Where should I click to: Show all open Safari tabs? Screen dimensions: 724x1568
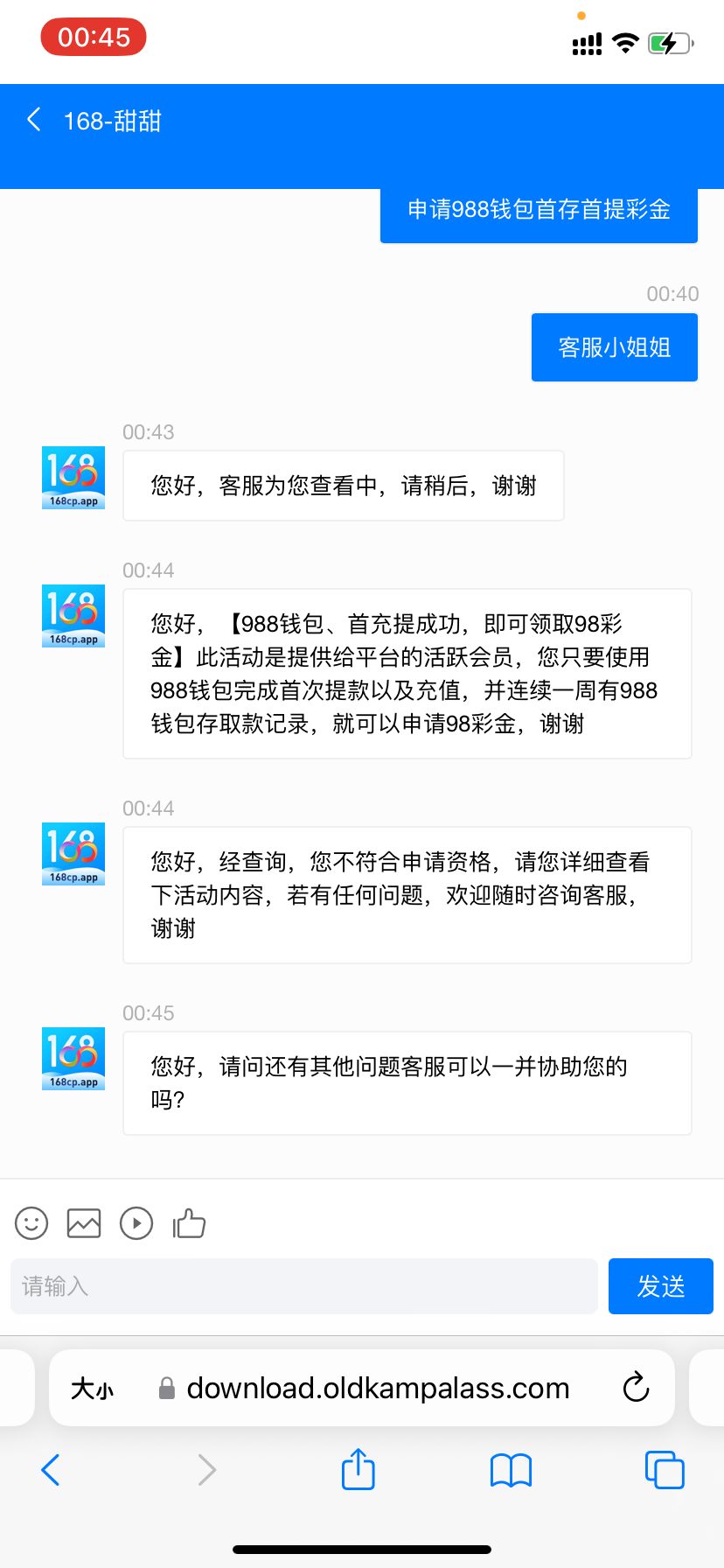[665, 1470]
